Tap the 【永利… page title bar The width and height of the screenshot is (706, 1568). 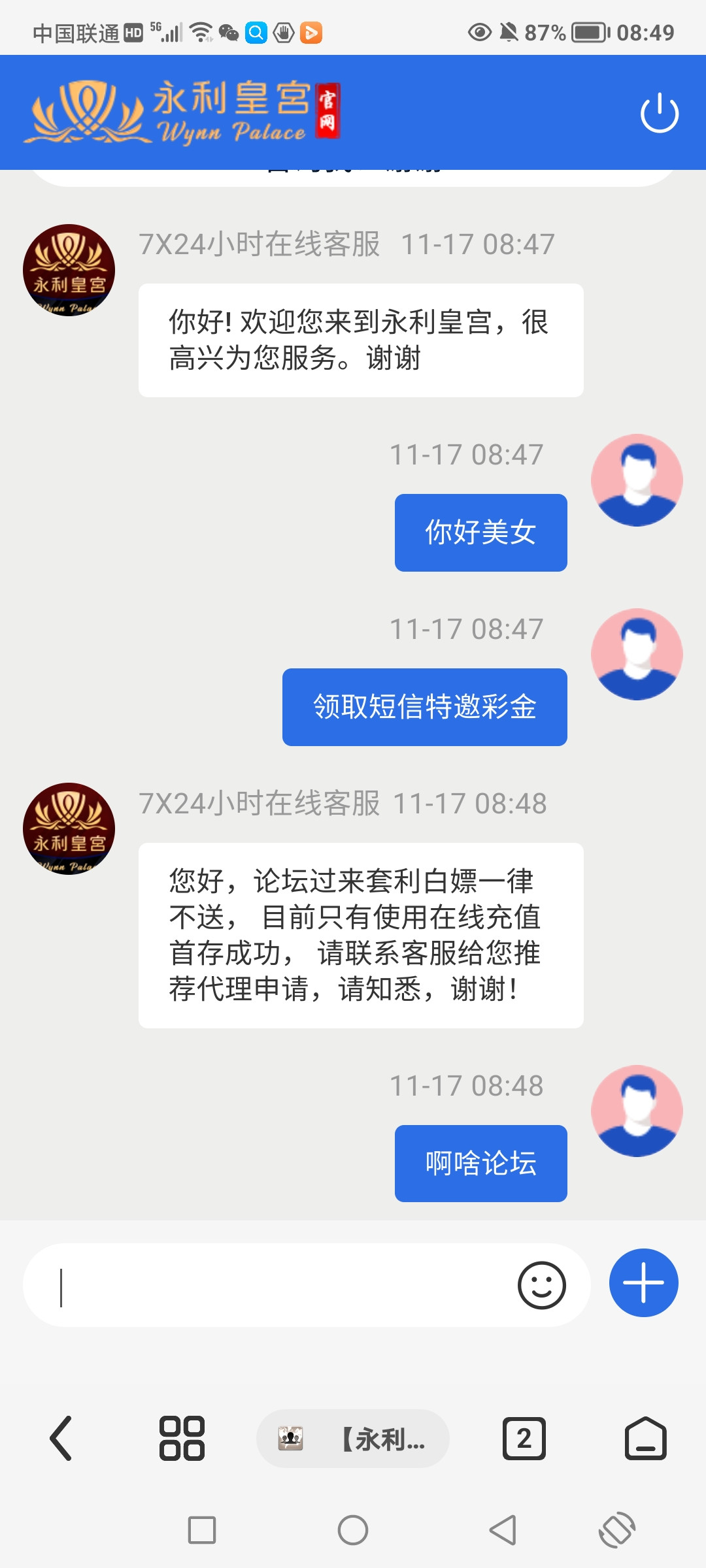(x=353, y=1439)
